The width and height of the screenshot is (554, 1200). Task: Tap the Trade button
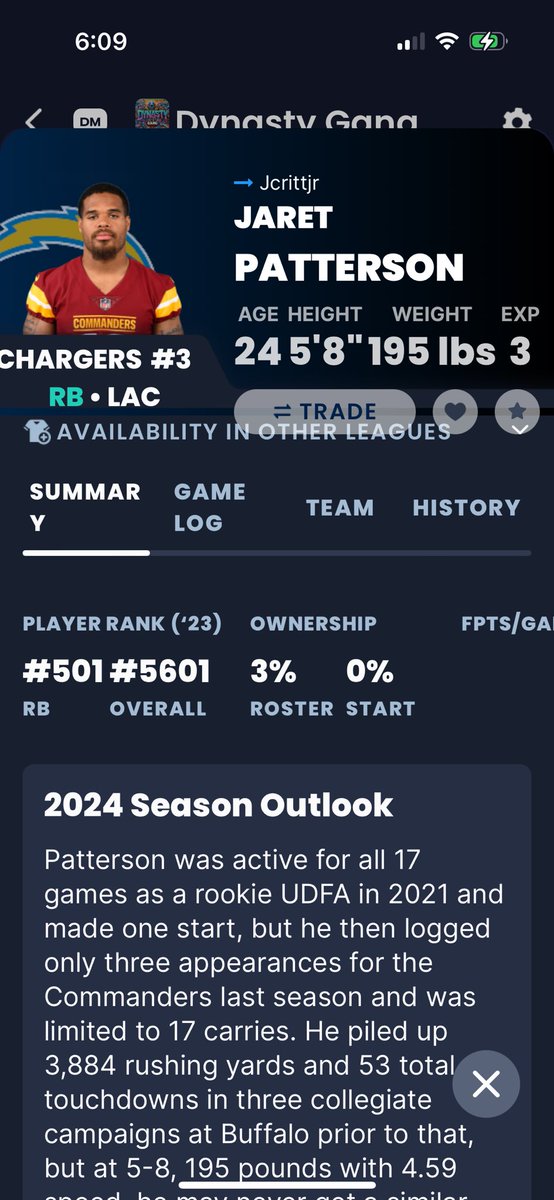coord(324,411)
